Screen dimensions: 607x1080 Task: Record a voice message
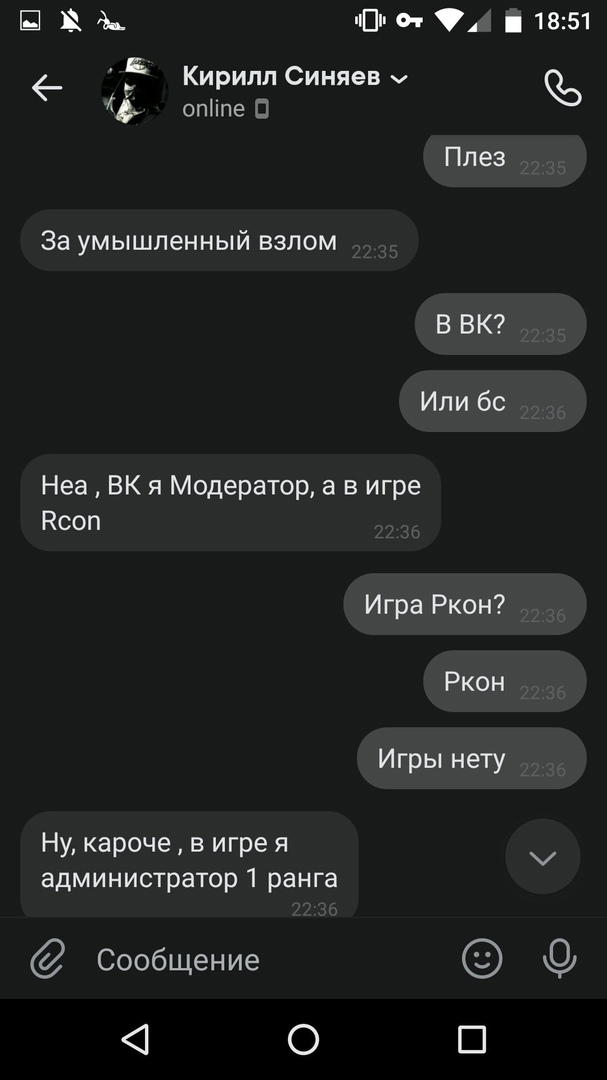click(x=559, y=959)
